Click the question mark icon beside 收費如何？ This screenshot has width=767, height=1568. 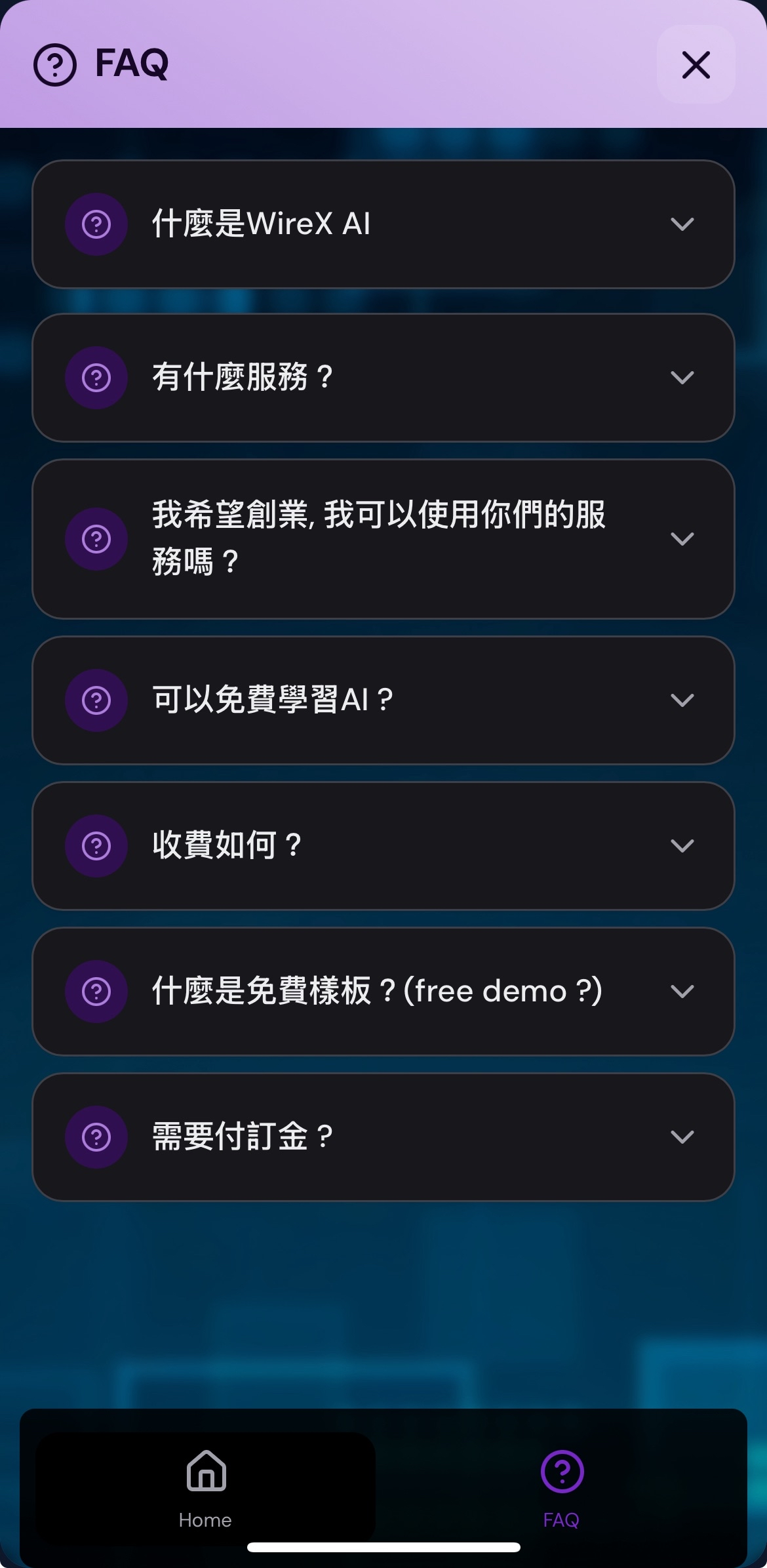tap(96, 846)
